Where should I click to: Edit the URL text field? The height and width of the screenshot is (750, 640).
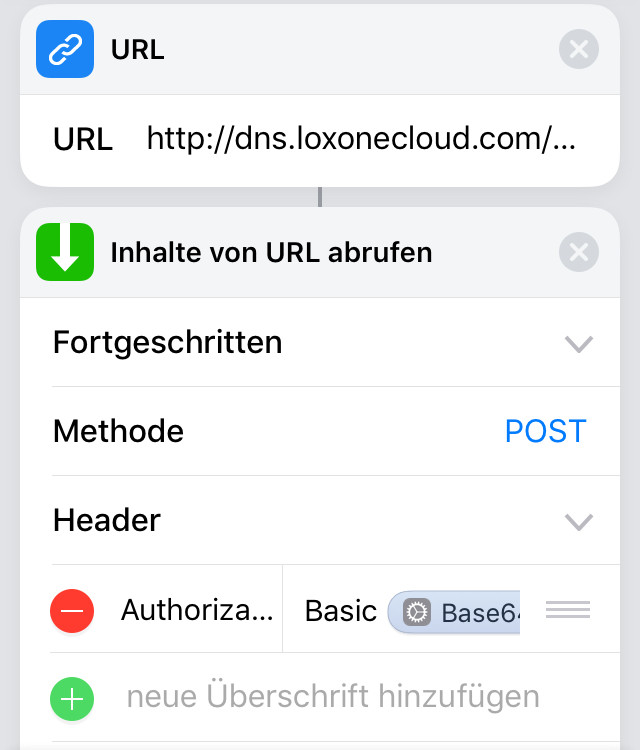point(361,139)
